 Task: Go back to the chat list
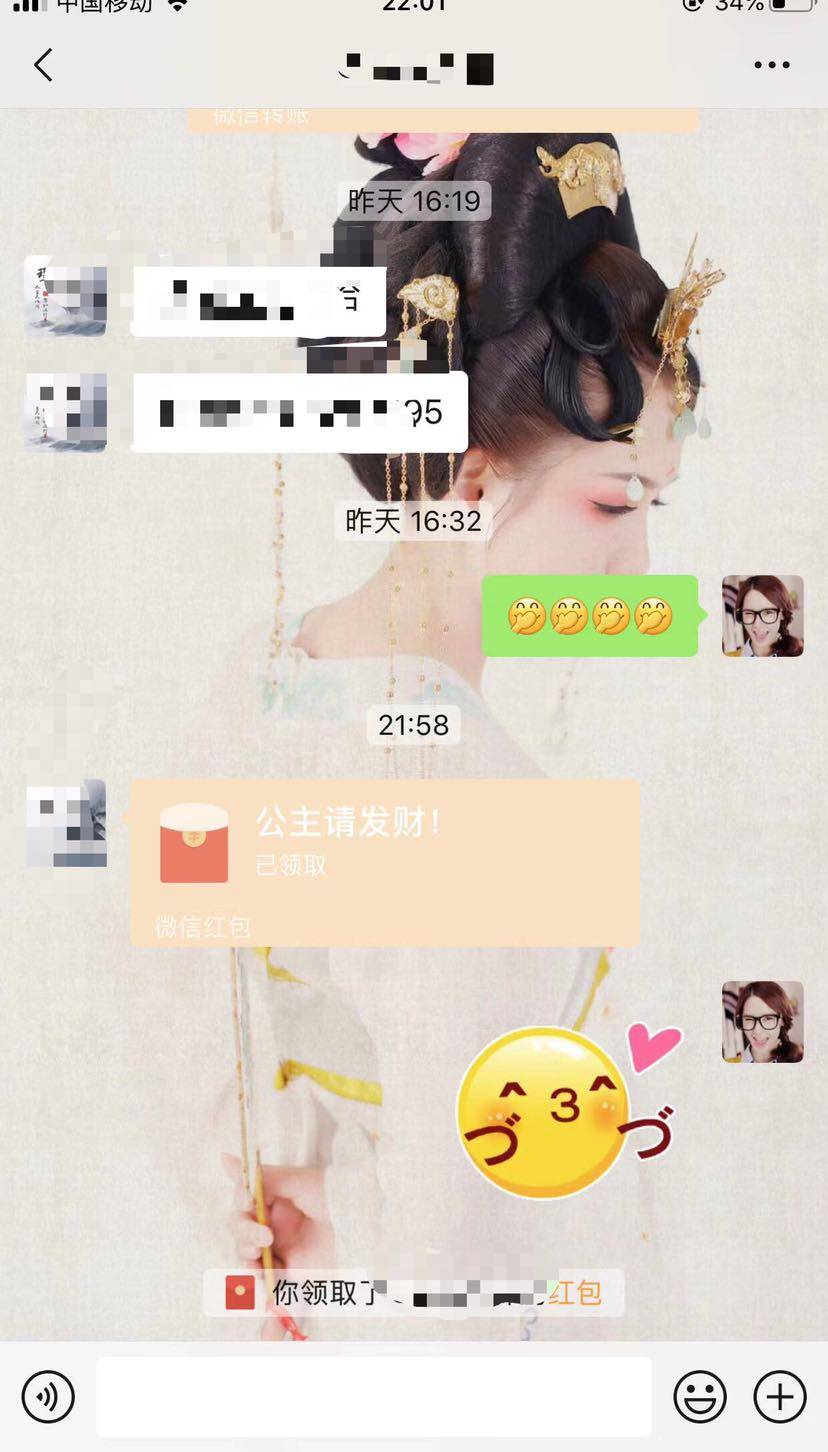point(42,66)
